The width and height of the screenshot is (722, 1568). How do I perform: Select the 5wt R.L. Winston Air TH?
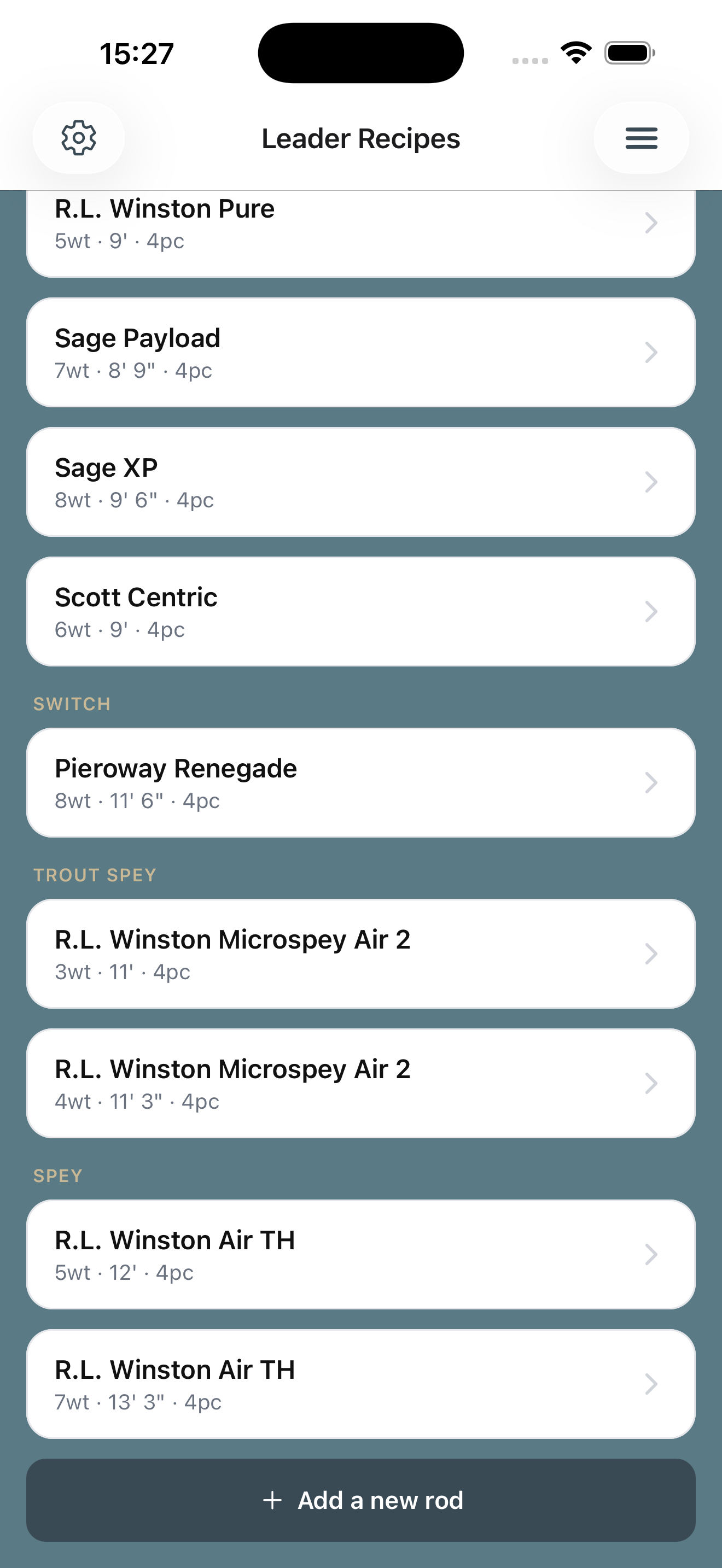(x=361, y=1255)
